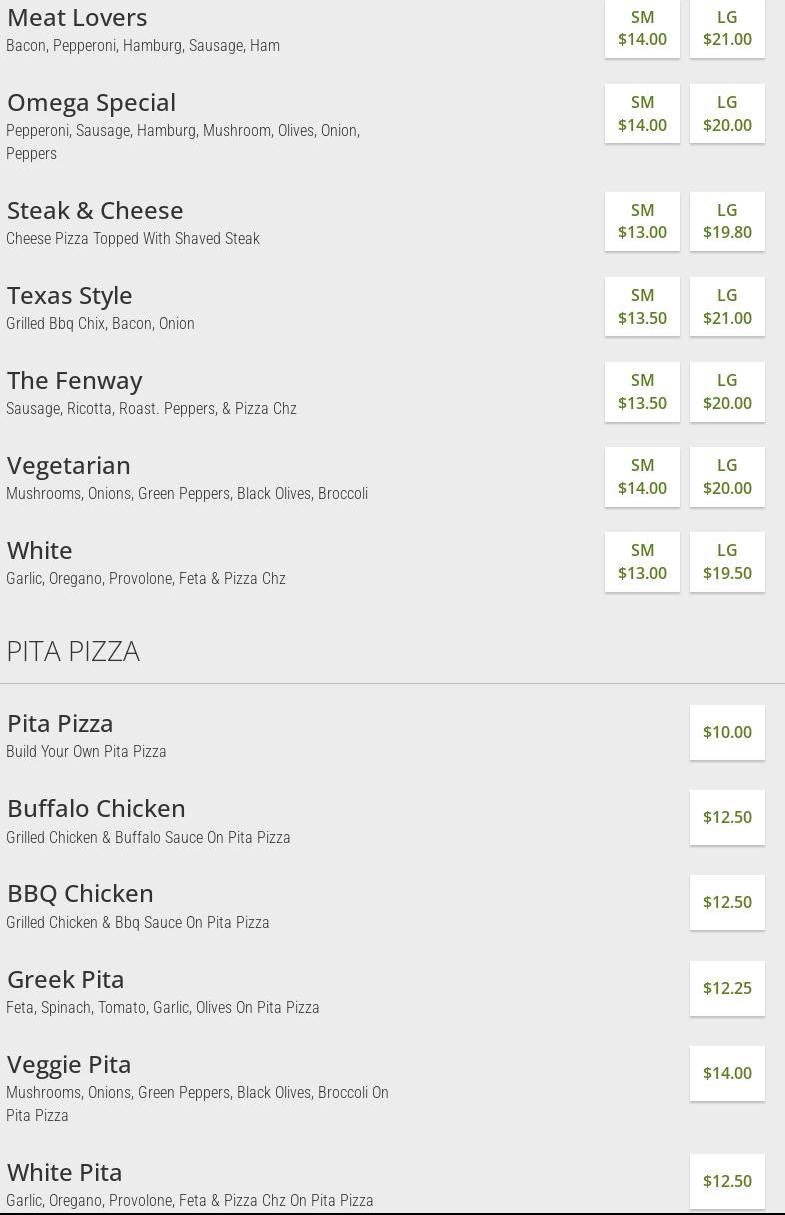
Task: Pick small The Fenway pizza
Action: tap(642, 392)
